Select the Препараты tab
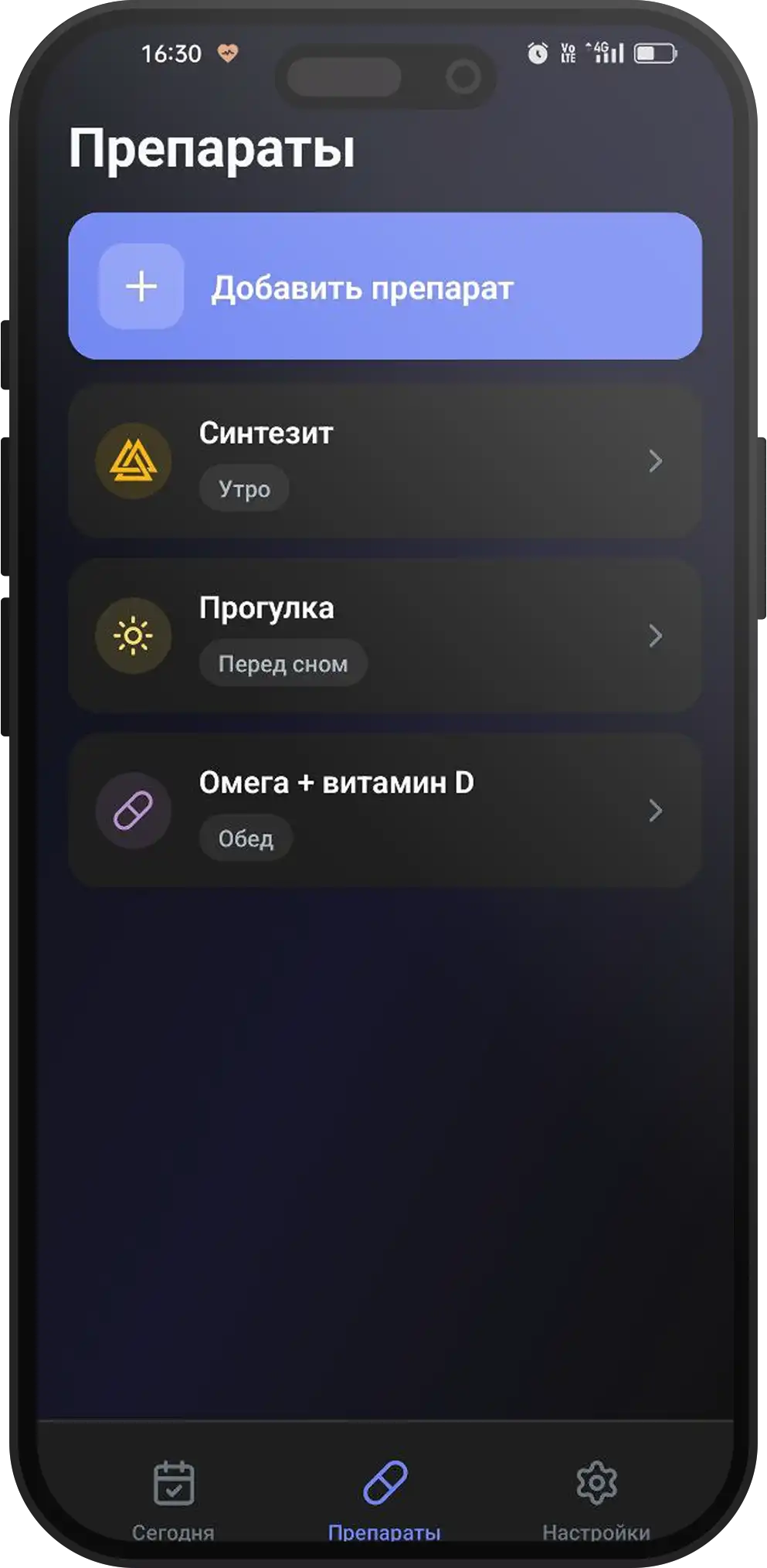 [x=385, y=1501]
